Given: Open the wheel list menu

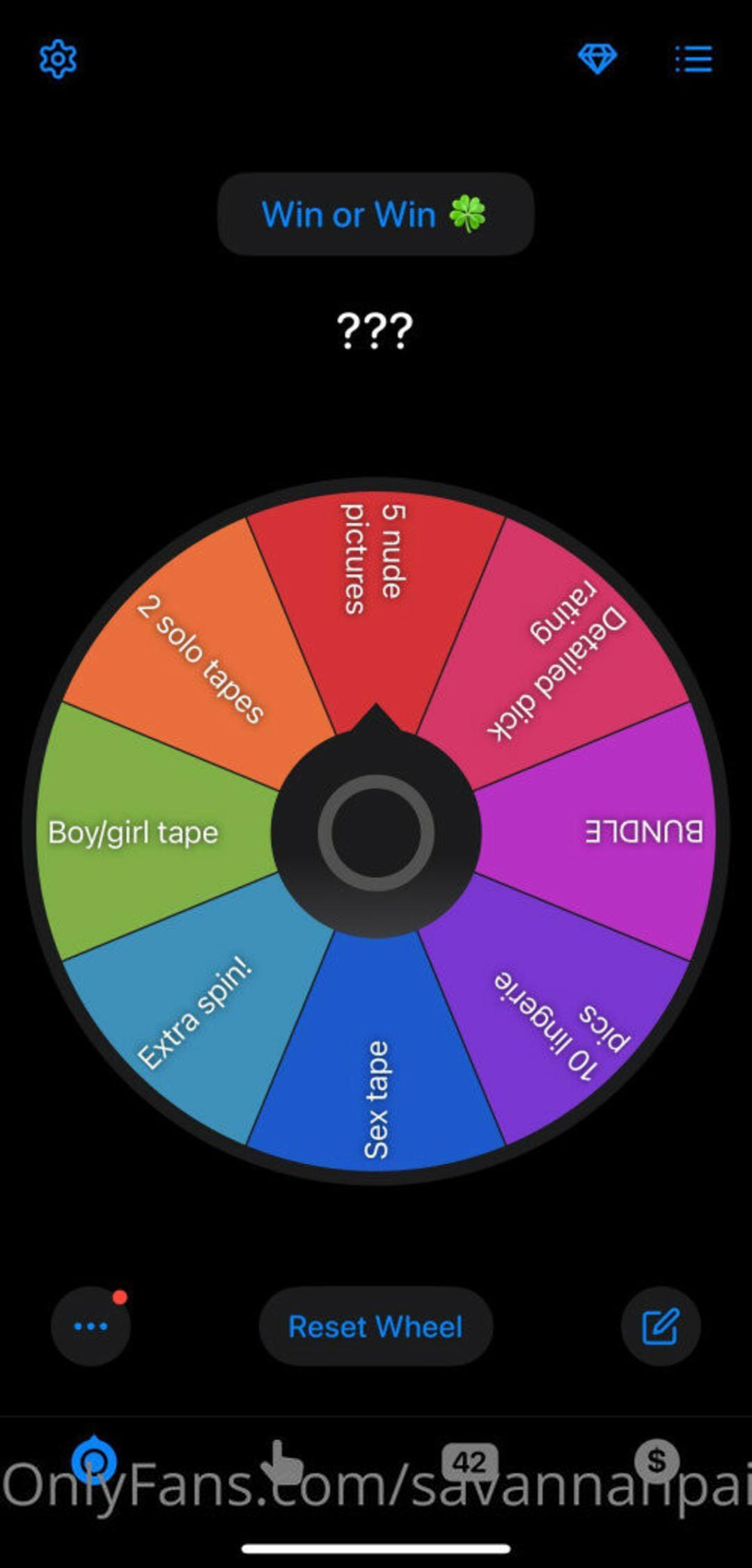Looking at the screenshot, I should click(694, 59).
